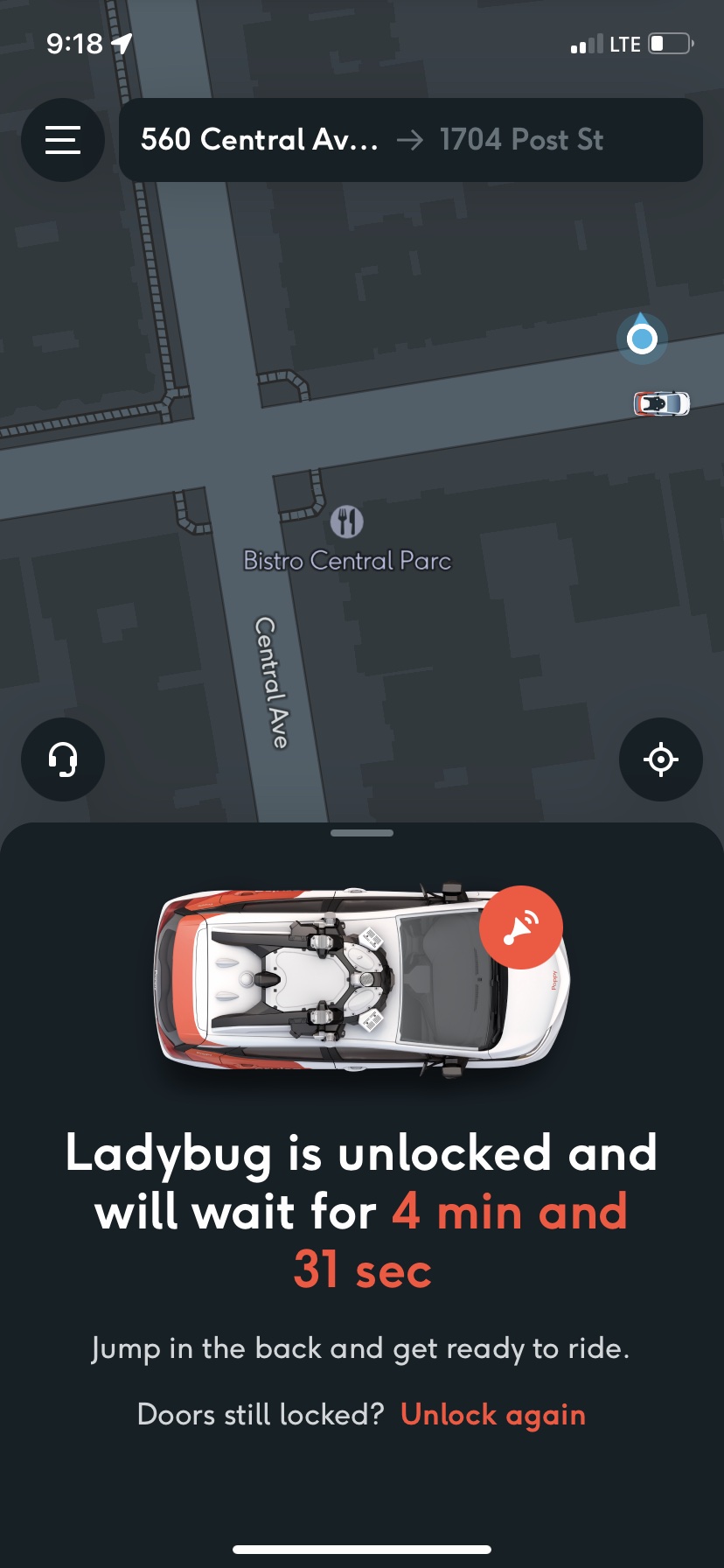The image size is (724, 1568).
Task: Contact support via headset icon
Action: point(63,759)
